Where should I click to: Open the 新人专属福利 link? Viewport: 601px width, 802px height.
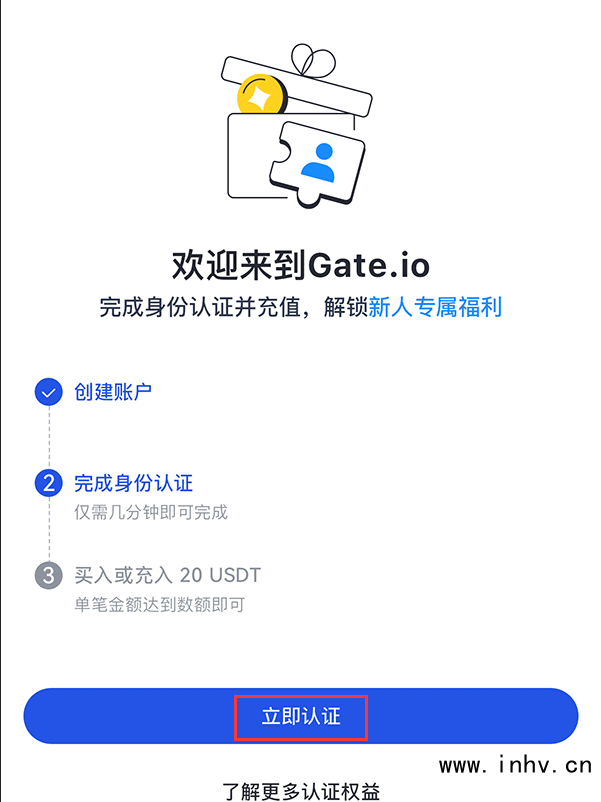tap(435, 307)
